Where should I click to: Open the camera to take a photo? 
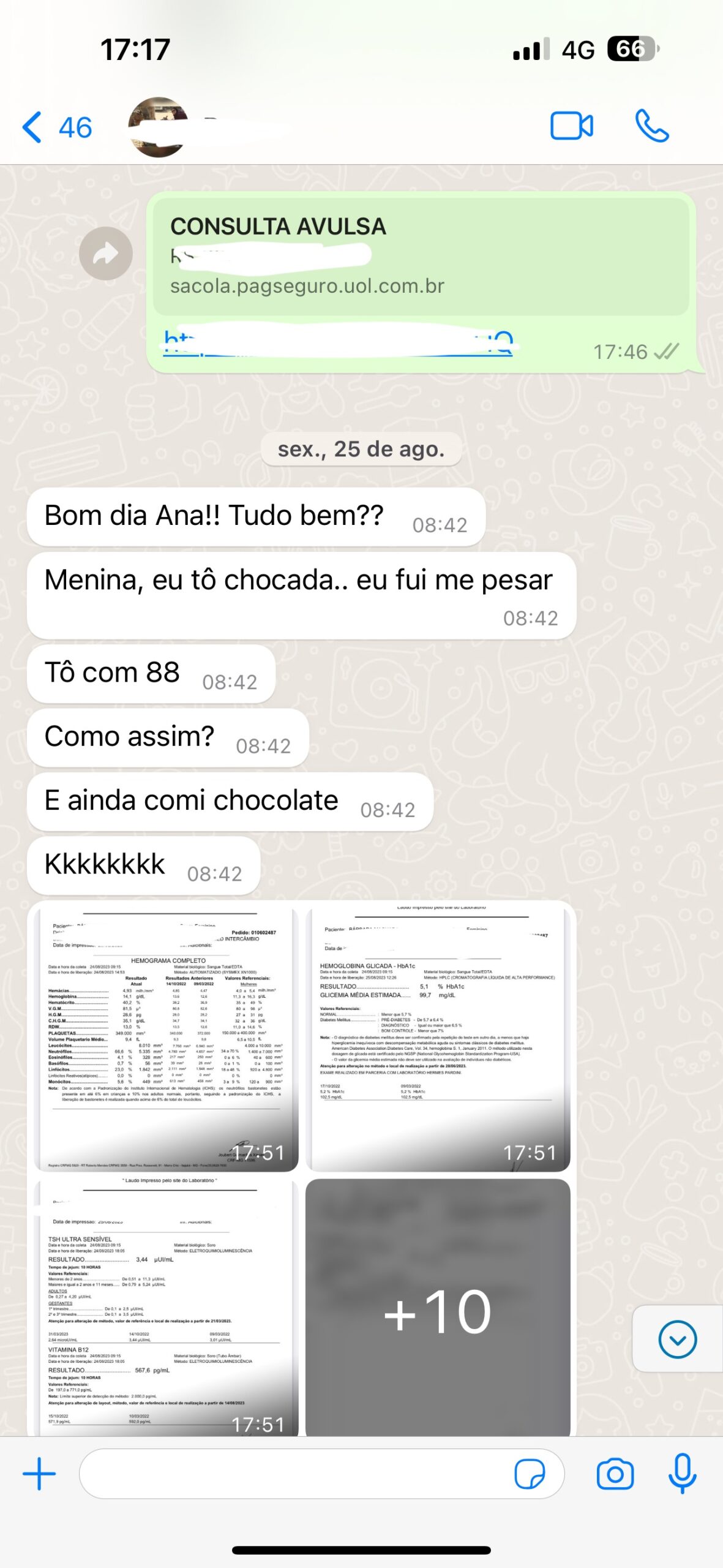coord(615,1474)
